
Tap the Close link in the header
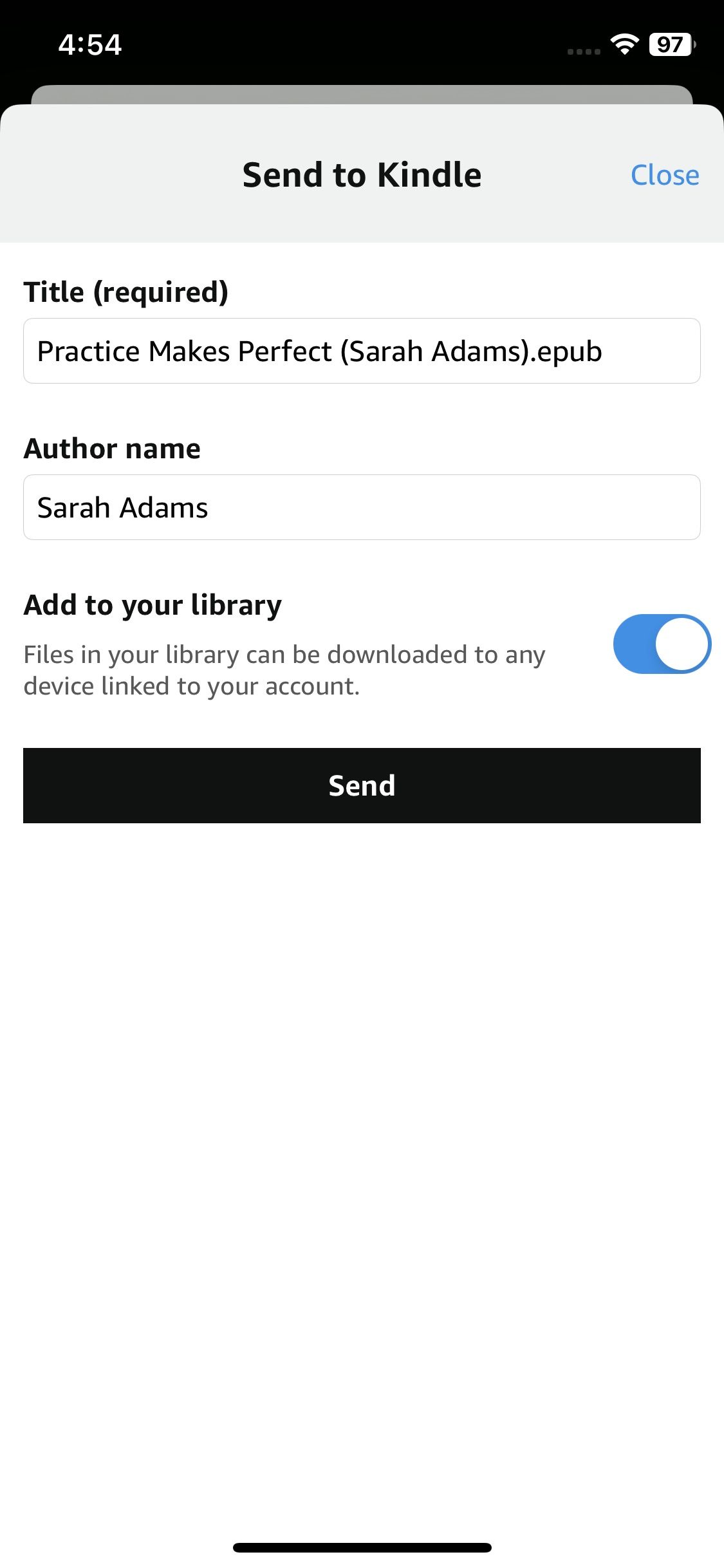pos(665,174)
